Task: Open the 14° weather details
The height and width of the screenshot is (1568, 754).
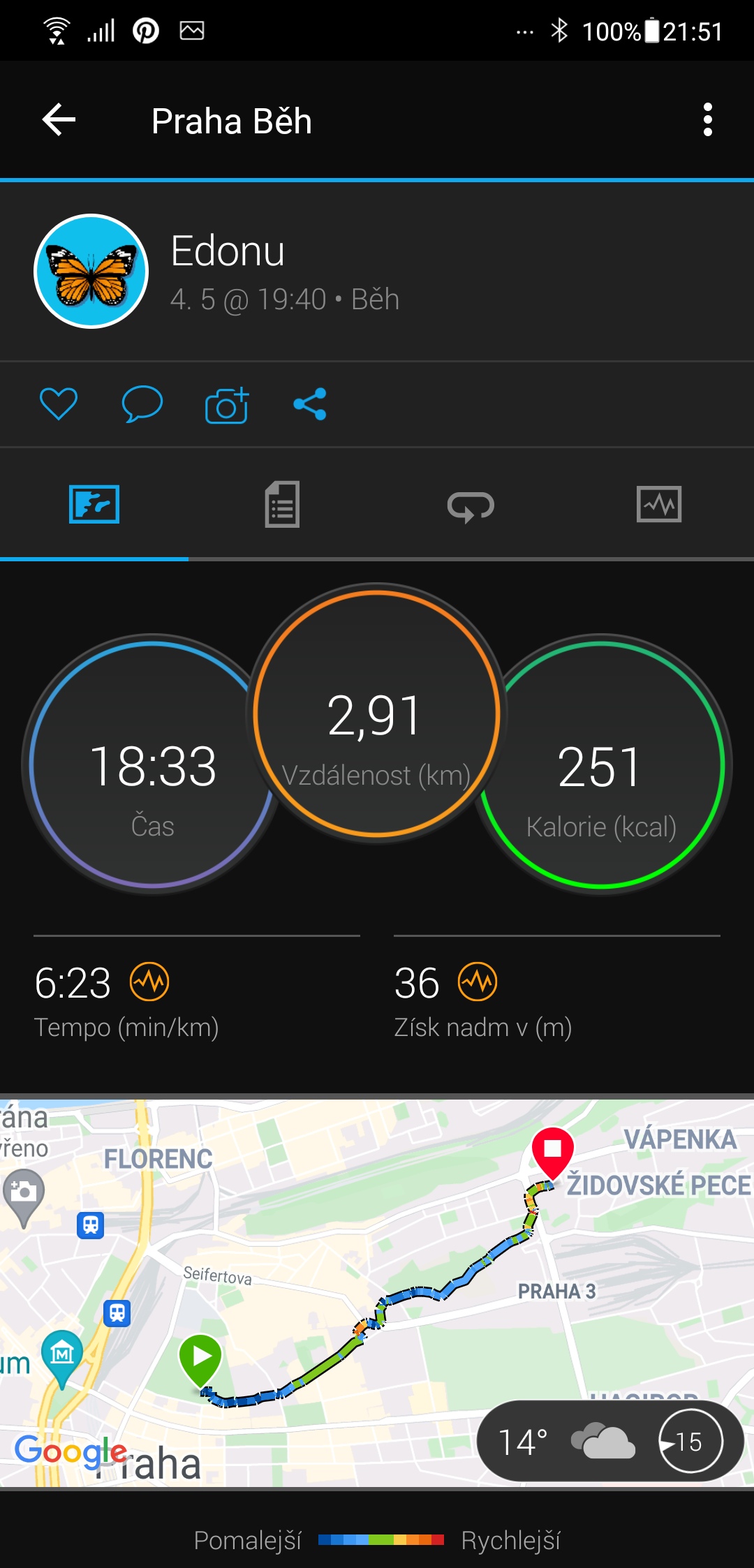Action: [610, 1441]
